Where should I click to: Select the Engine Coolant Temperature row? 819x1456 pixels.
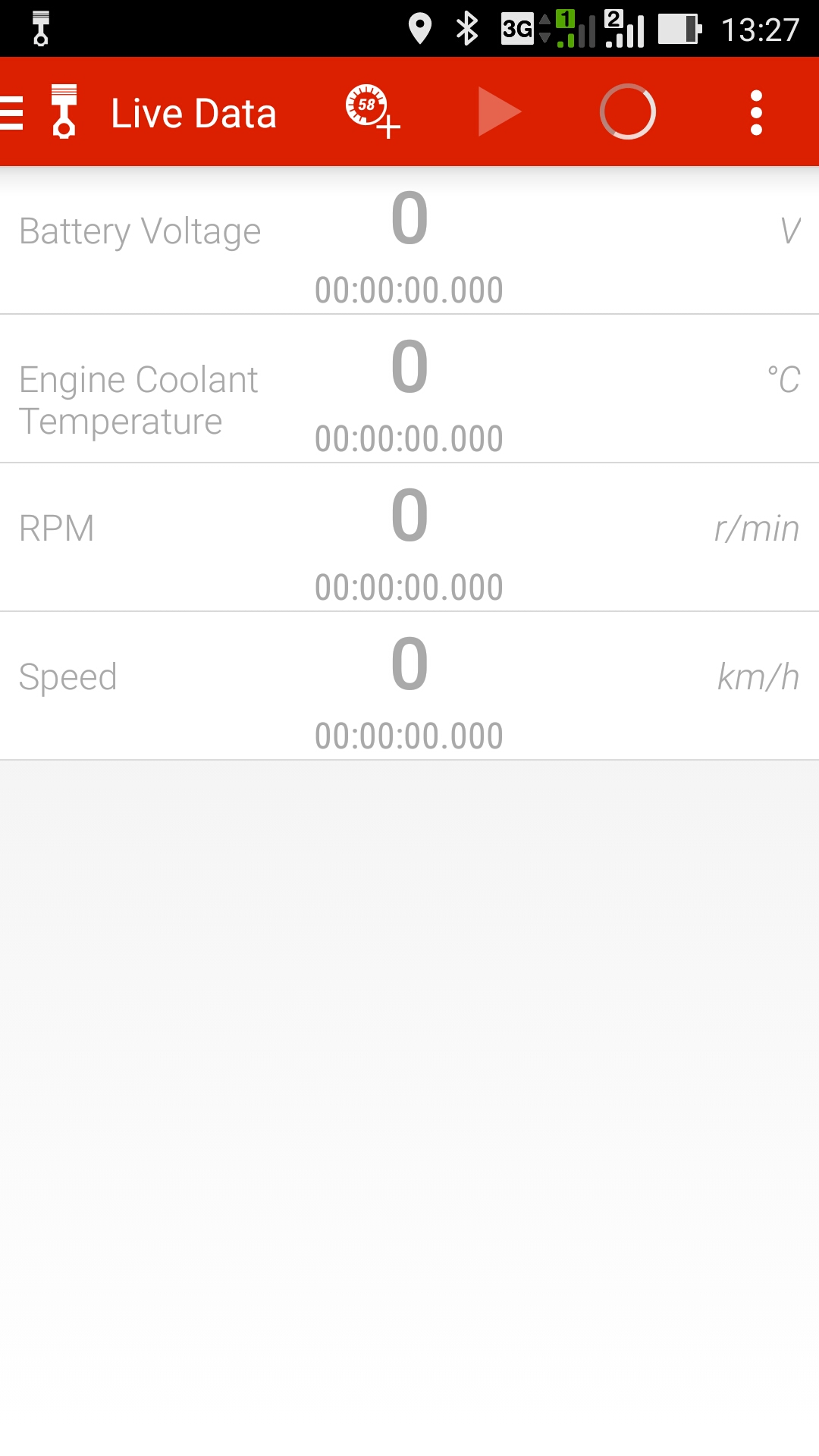409,389
